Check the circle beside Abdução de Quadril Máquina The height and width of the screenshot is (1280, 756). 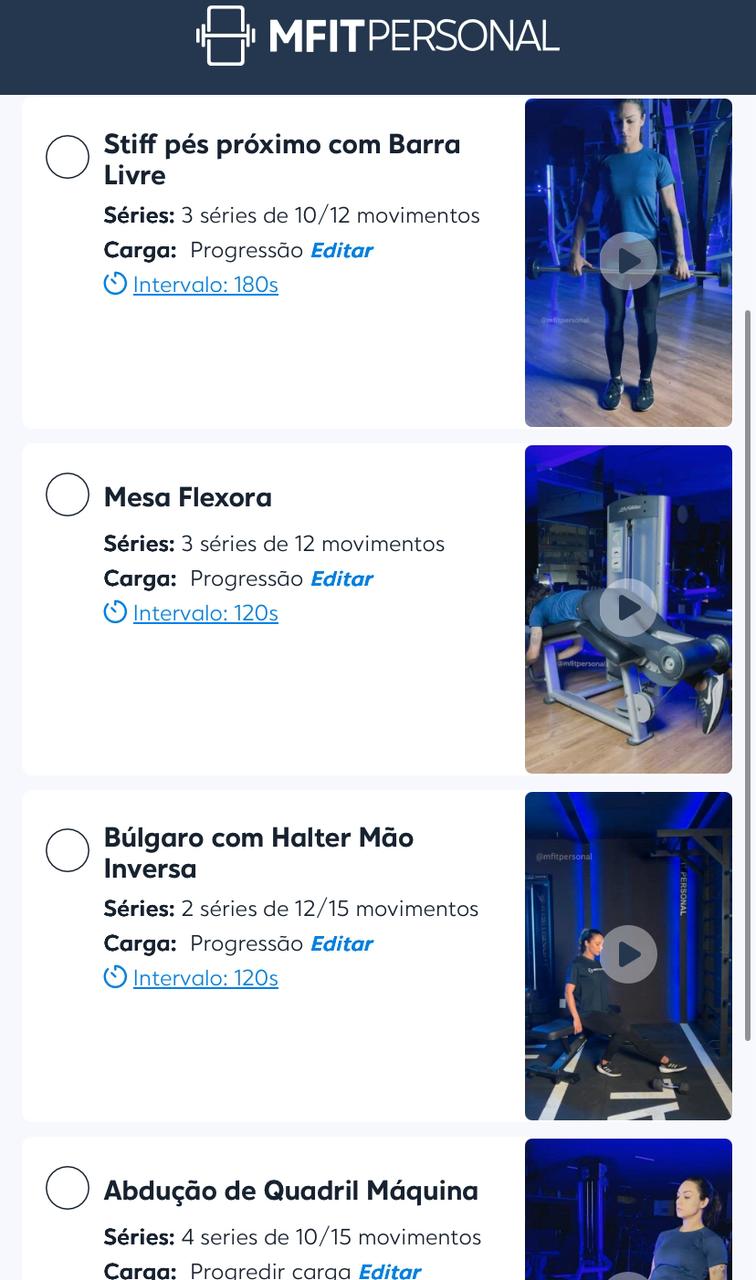point(67,1189)
